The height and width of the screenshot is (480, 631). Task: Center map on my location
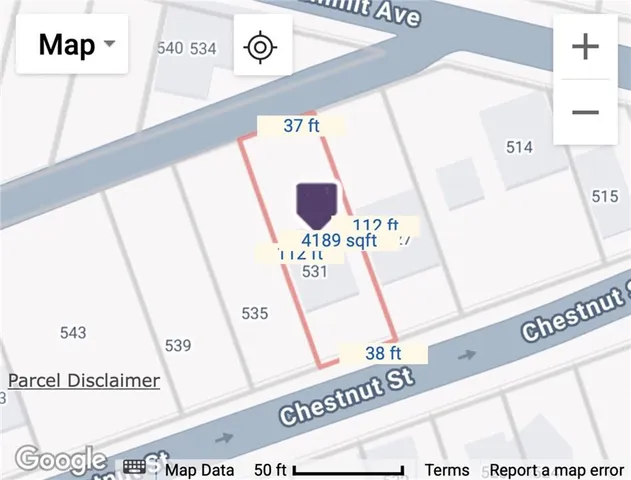click(262, 46)
